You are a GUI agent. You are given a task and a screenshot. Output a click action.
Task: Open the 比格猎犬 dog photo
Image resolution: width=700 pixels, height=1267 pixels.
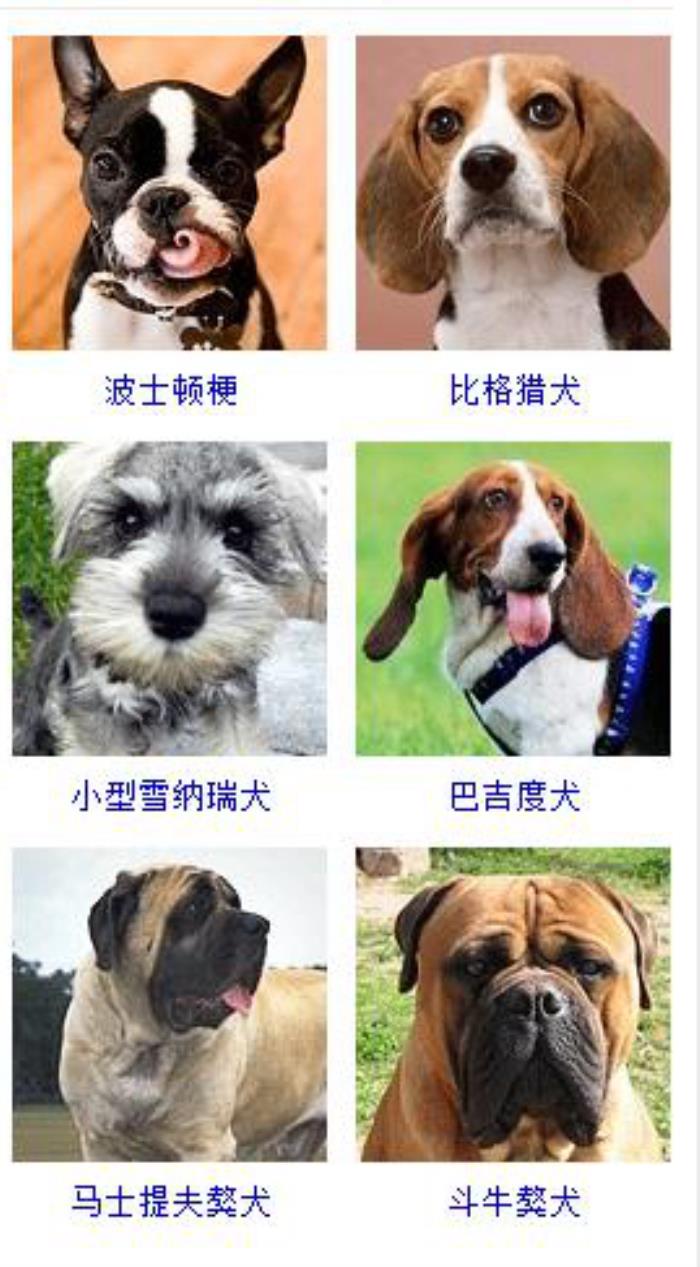click(513, 193)
